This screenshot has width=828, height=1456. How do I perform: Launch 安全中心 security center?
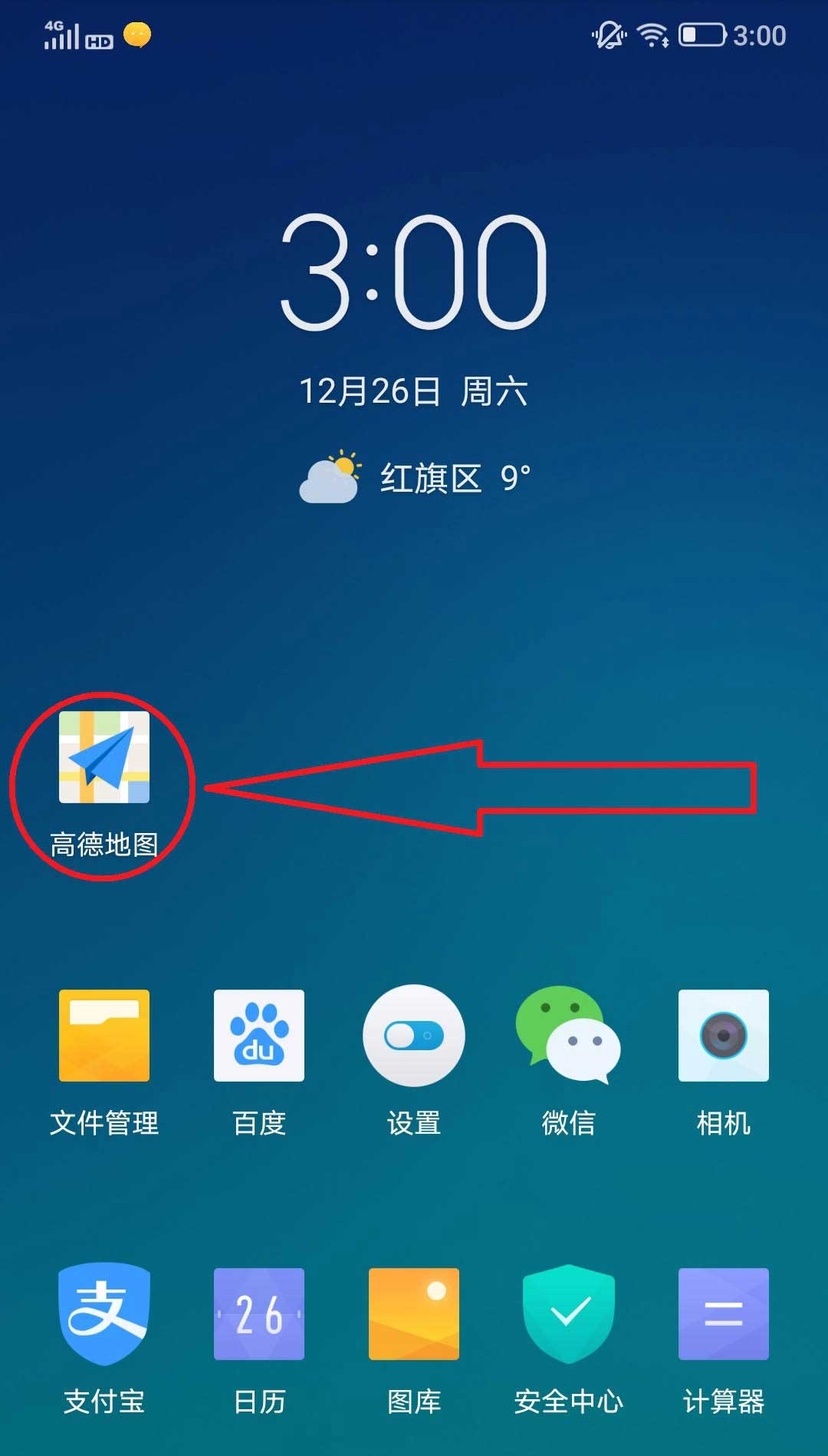coord(568,1313)
